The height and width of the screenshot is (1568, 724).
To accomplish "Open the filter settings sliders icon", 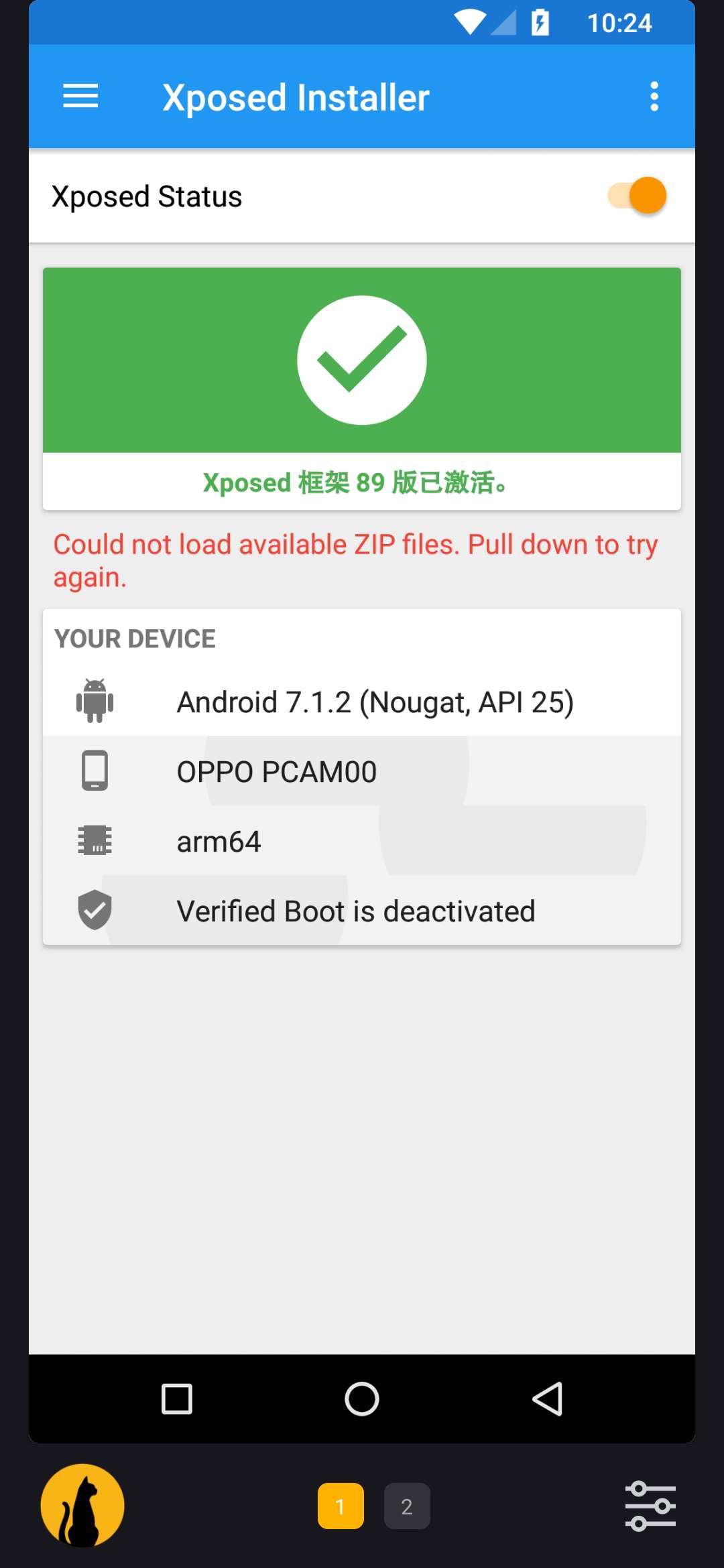I will pyautogui.click(x=652, y=1506).
